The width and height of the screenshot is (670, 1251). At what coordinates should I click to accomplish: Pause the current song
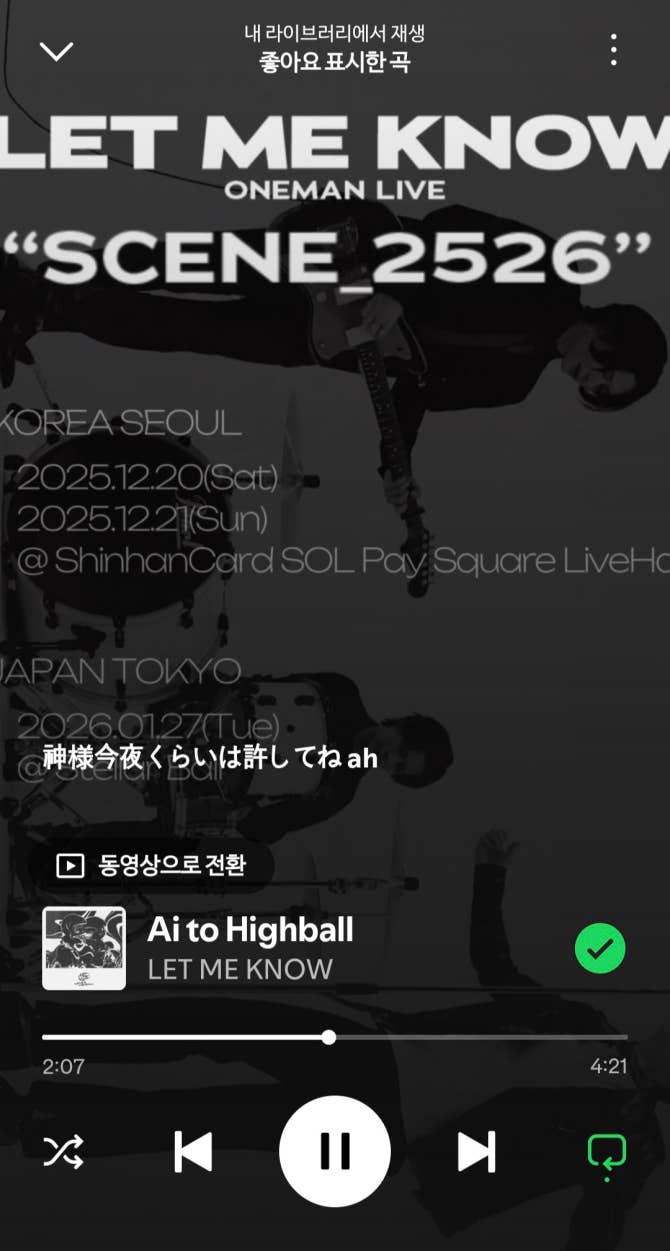click(x=335, y=1152)
